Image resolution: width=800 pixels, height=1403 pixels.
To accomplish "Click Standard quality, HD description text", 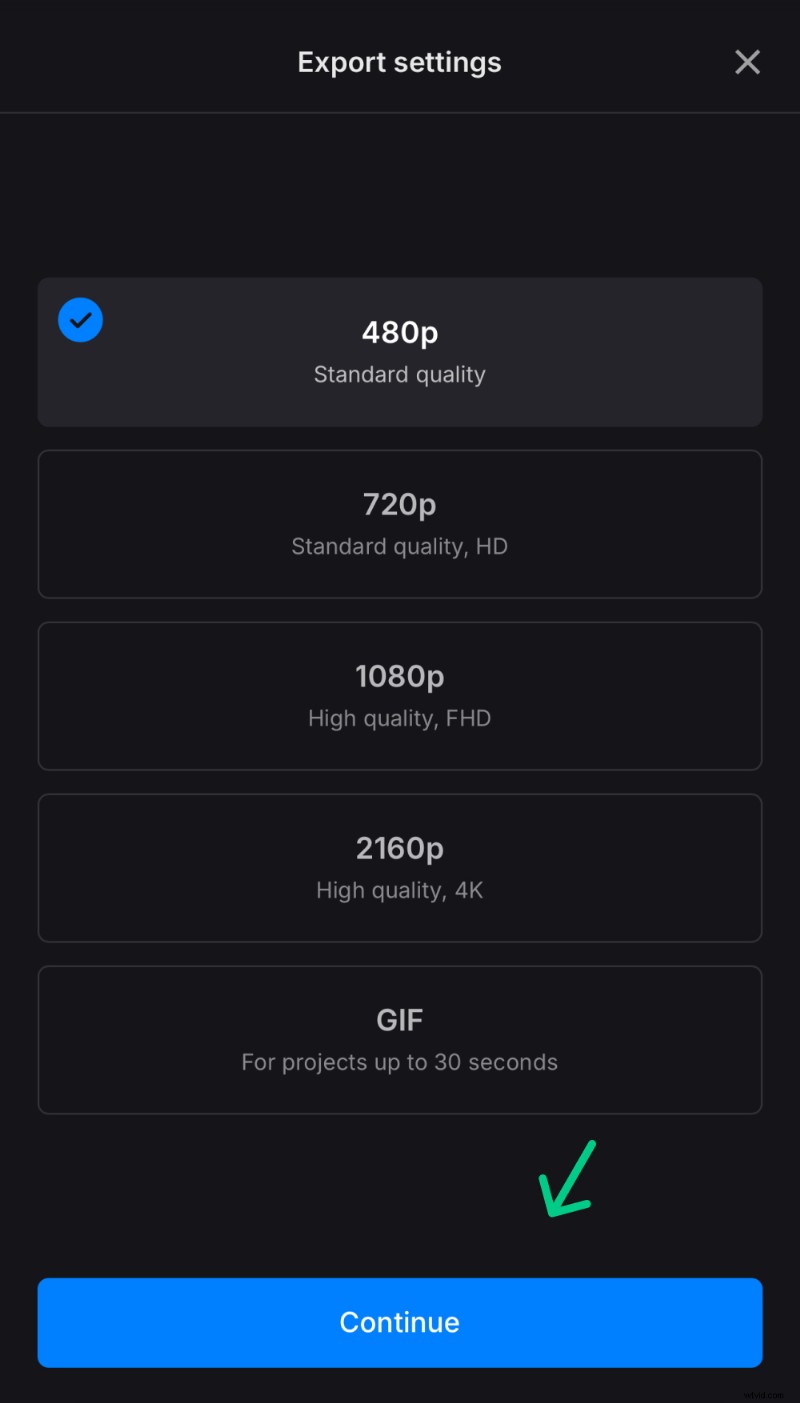I will pos(399,546).
